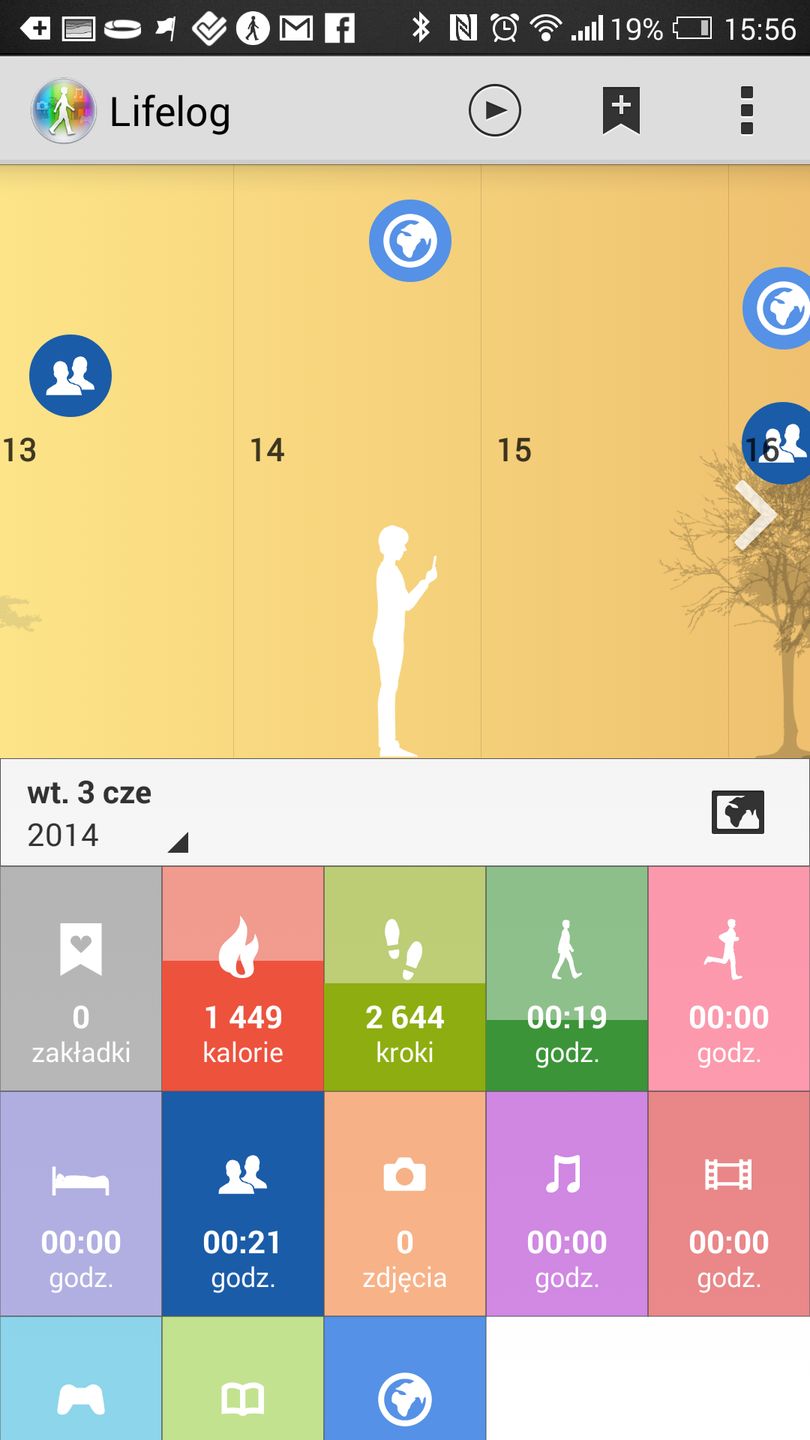Open the film time tile

[x=729, y=1203]
